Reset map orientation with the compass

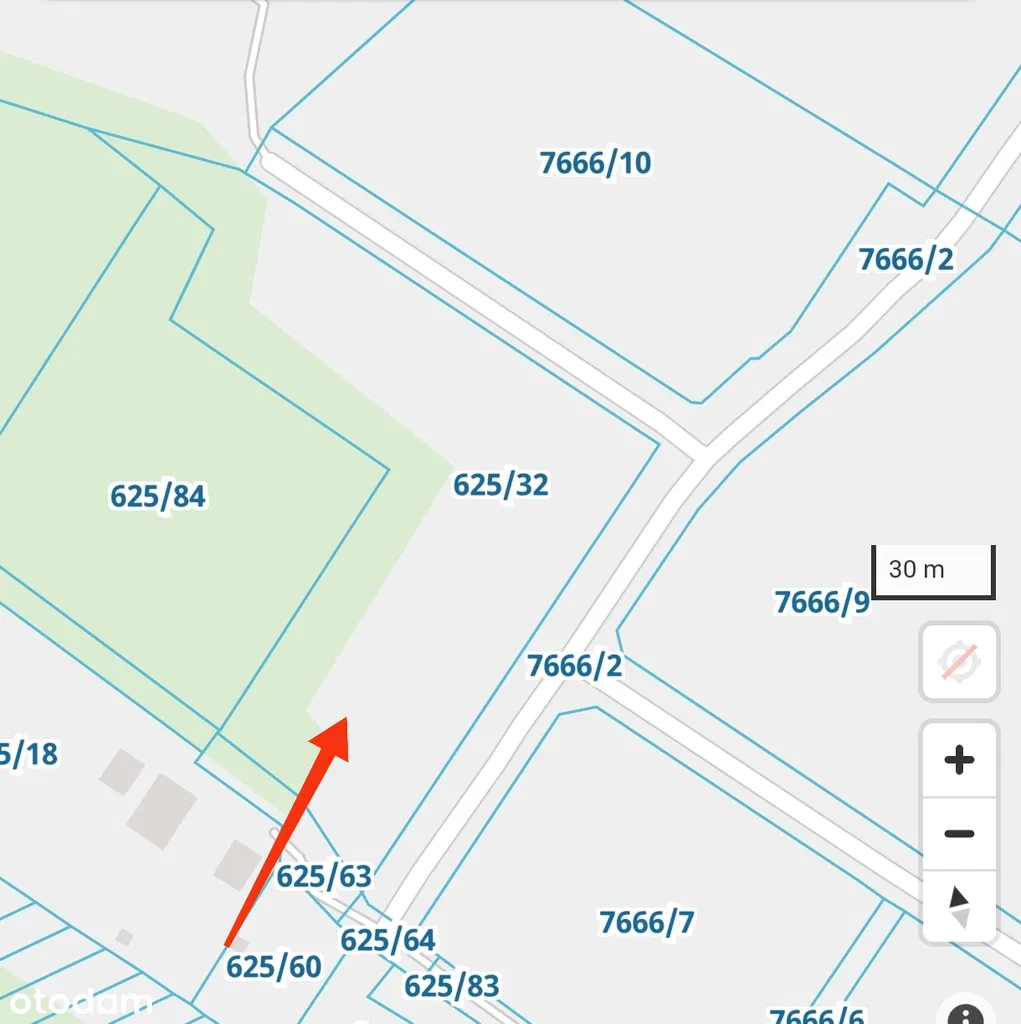click(x=959, y=907)
